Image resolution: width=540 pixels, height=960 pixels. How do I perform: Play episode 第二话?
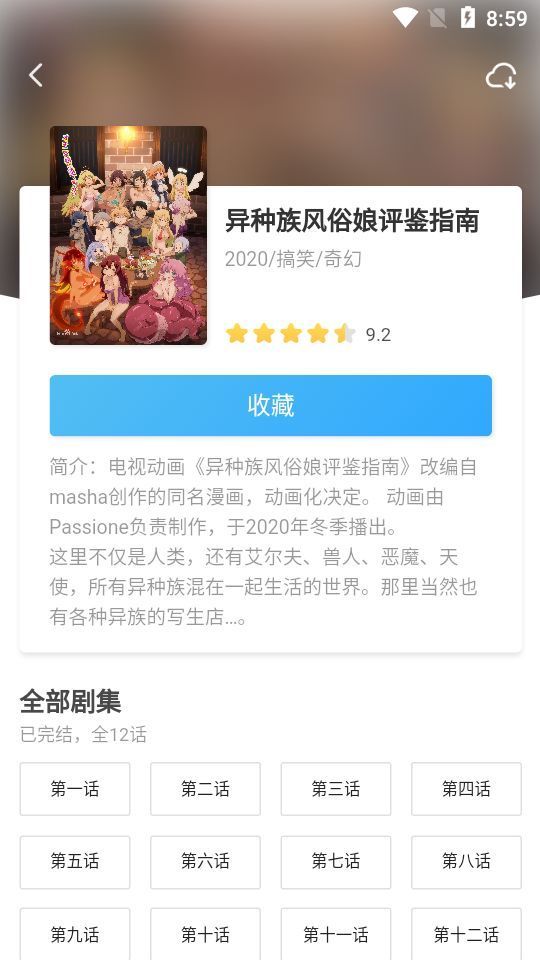pyautogui.click(x=205, y=789)
